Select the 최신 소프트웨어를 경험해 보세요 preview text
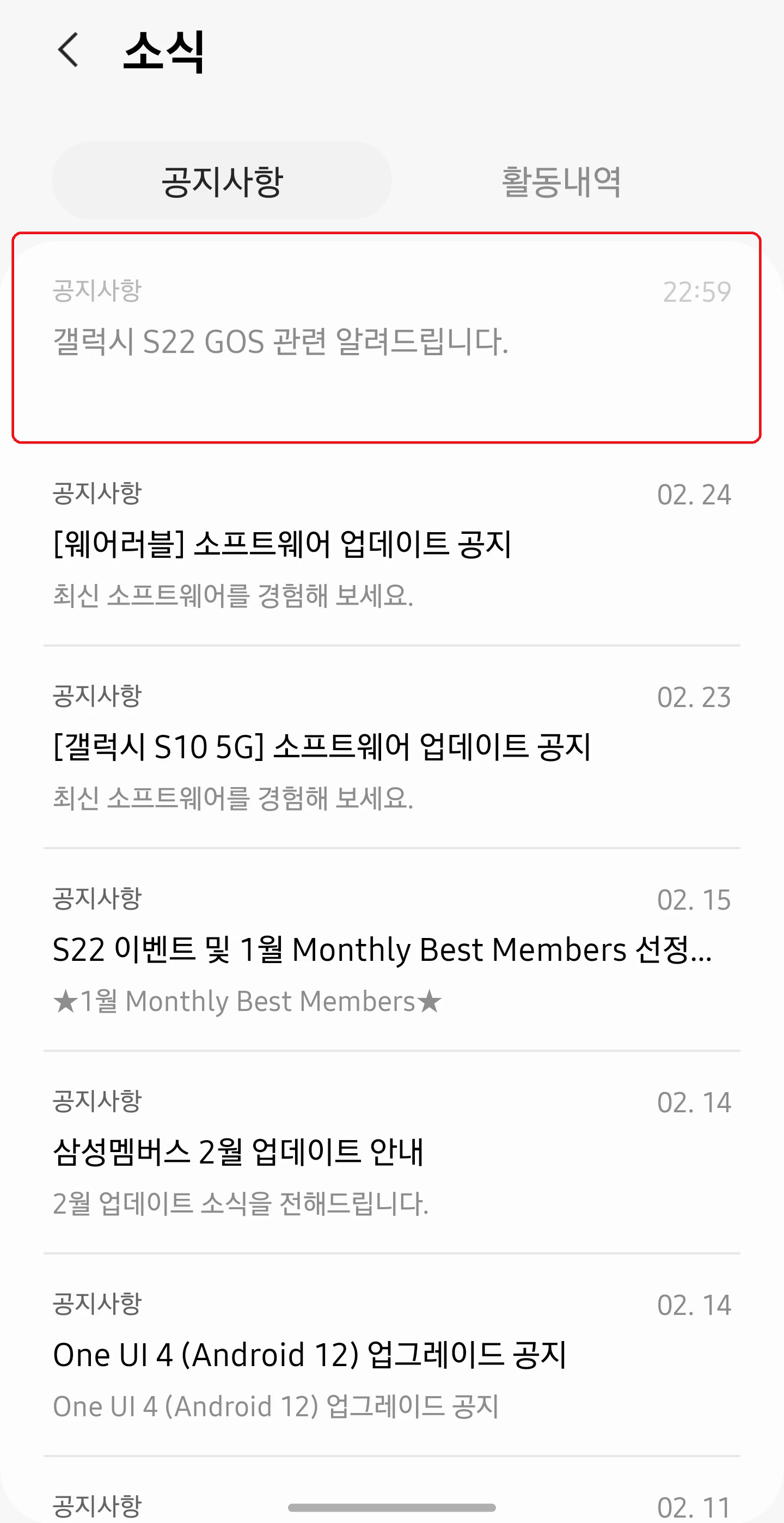 [235, 597]
